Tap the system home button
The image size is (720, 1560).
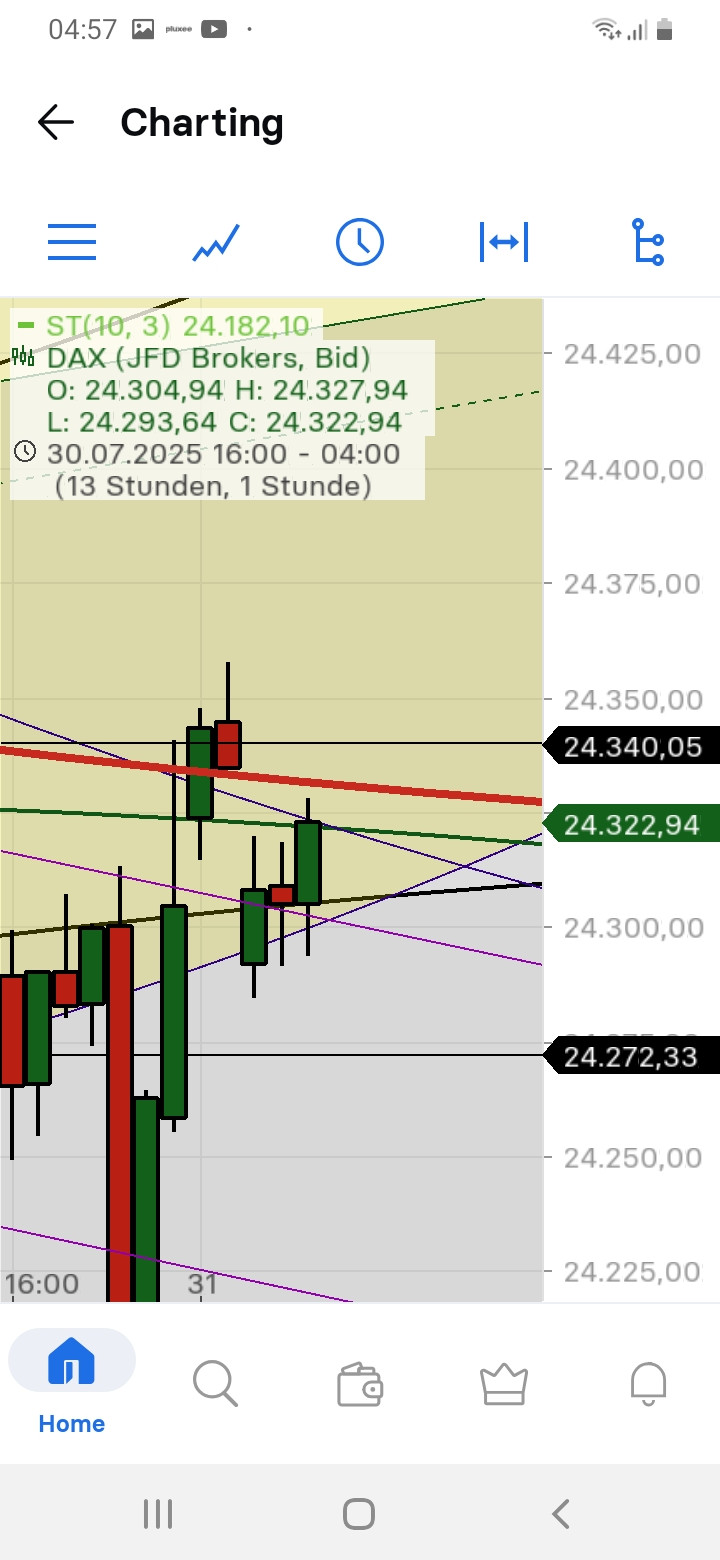pyautogui.click(x=359, y=1514)
